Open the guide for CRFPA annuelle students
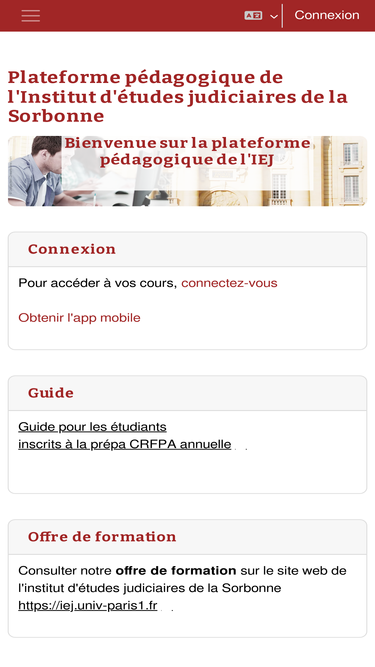This screenshot has width=375, height=667. click(x=125, y=436)
